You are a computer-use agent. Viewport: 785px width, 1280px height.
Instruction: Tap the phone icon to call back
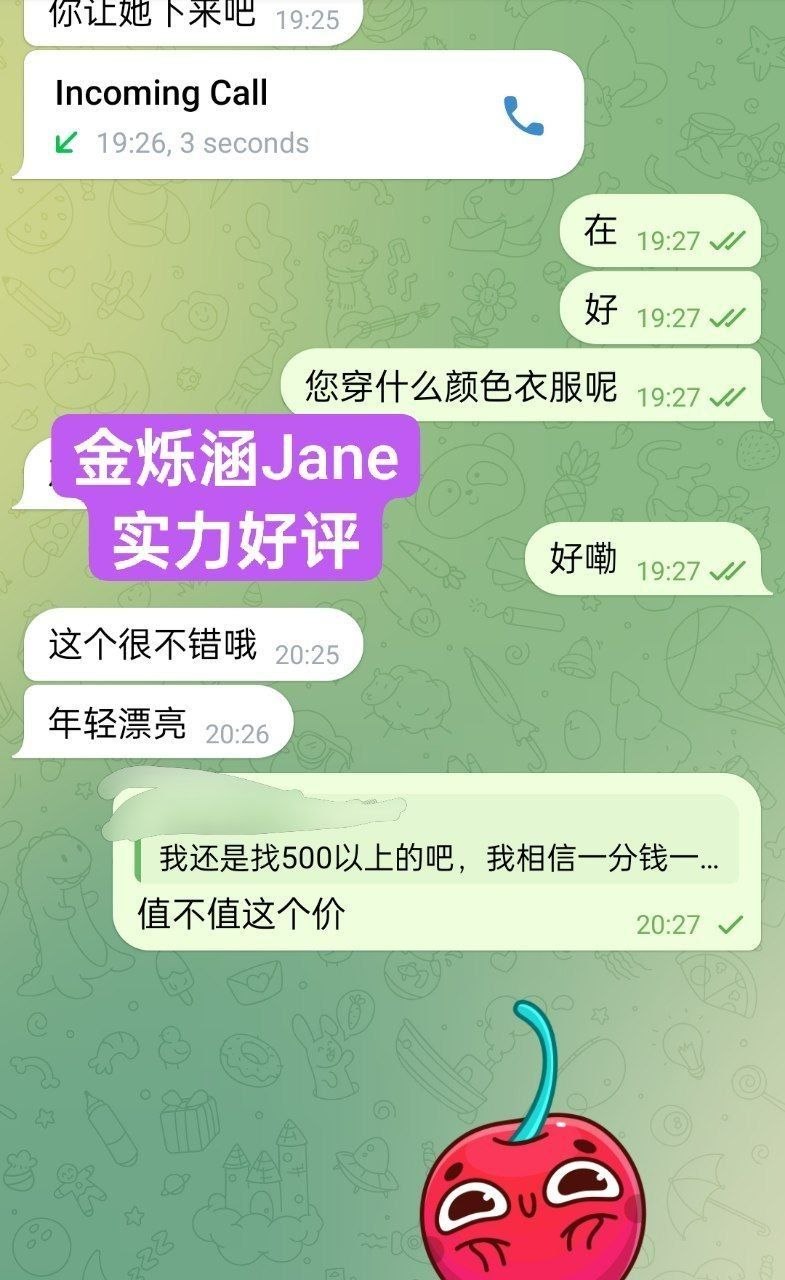[x=523, y=116]
